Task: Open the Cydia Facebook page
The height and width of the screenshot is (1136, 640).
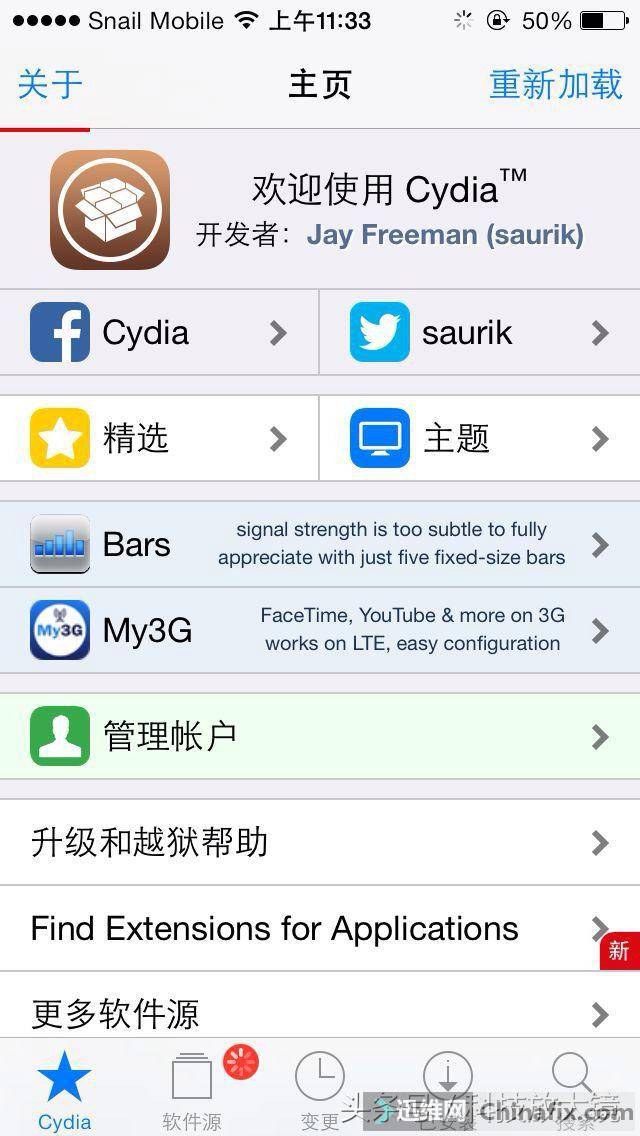Action: click(x=159, y=333)
